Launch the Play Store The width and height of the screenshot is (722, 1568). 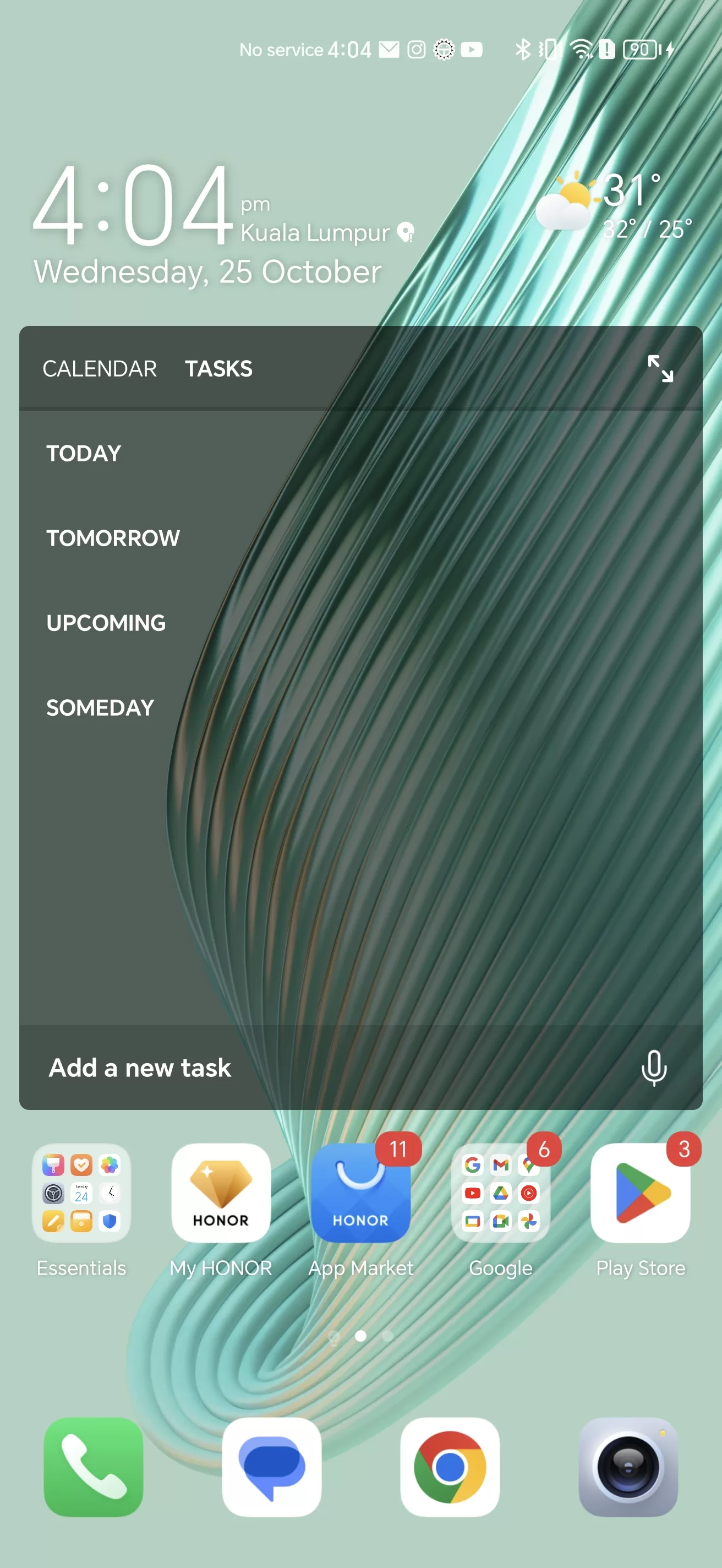coord(640,1193)
